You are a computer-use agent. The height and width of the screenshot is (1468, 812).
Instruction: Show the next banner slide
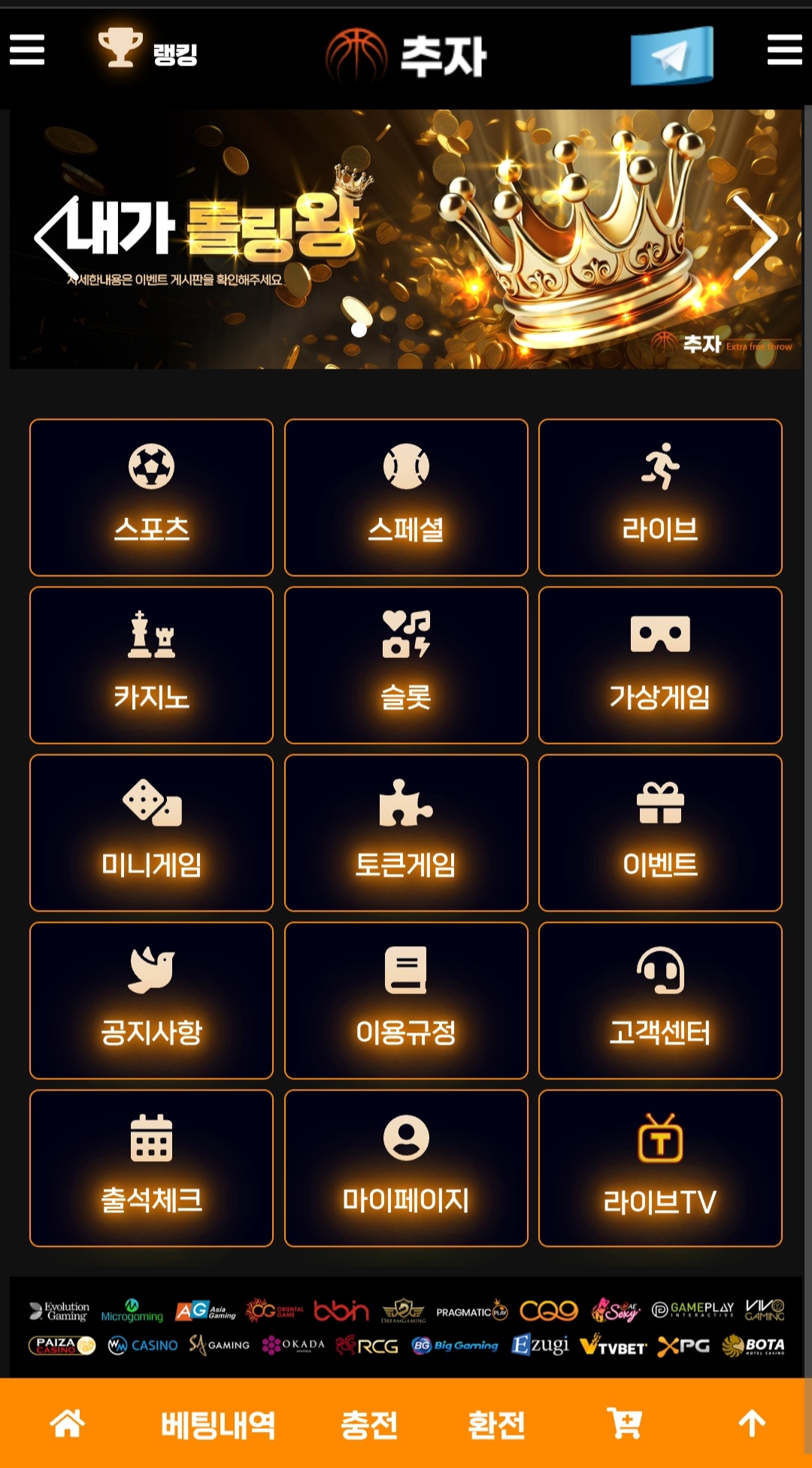754,238
